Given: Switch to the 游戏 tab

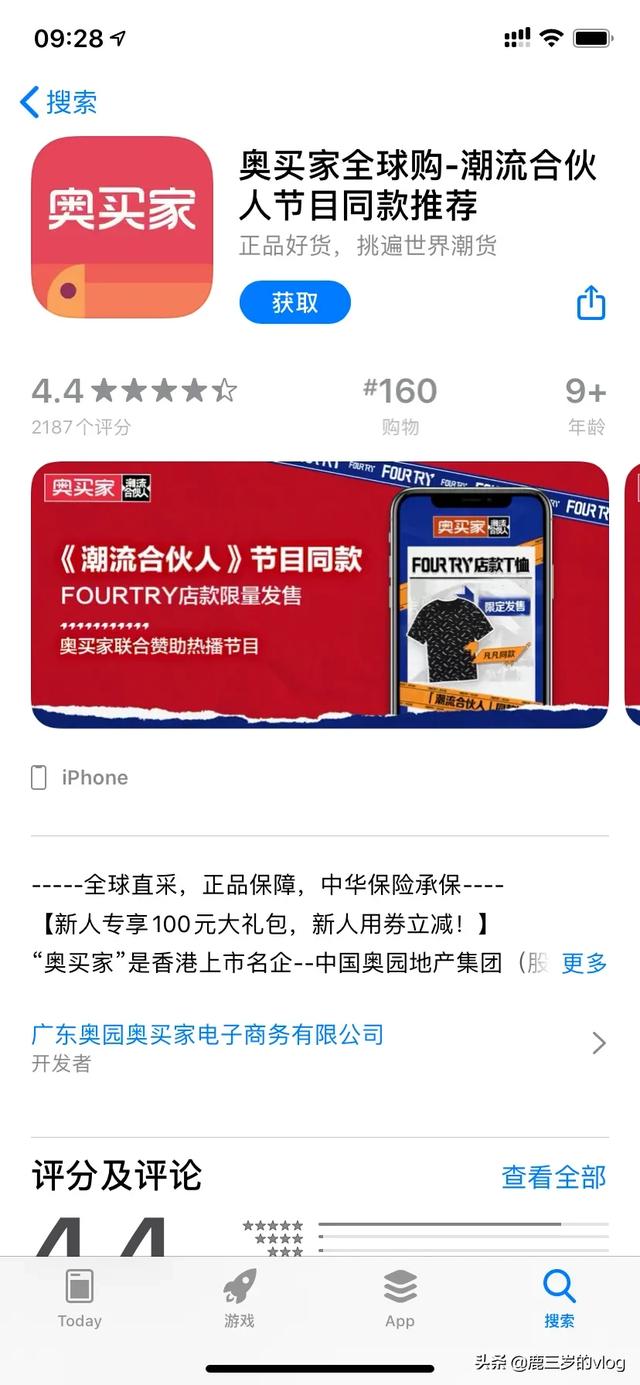Looking at the screenshot, I should tap(239, 1298).
